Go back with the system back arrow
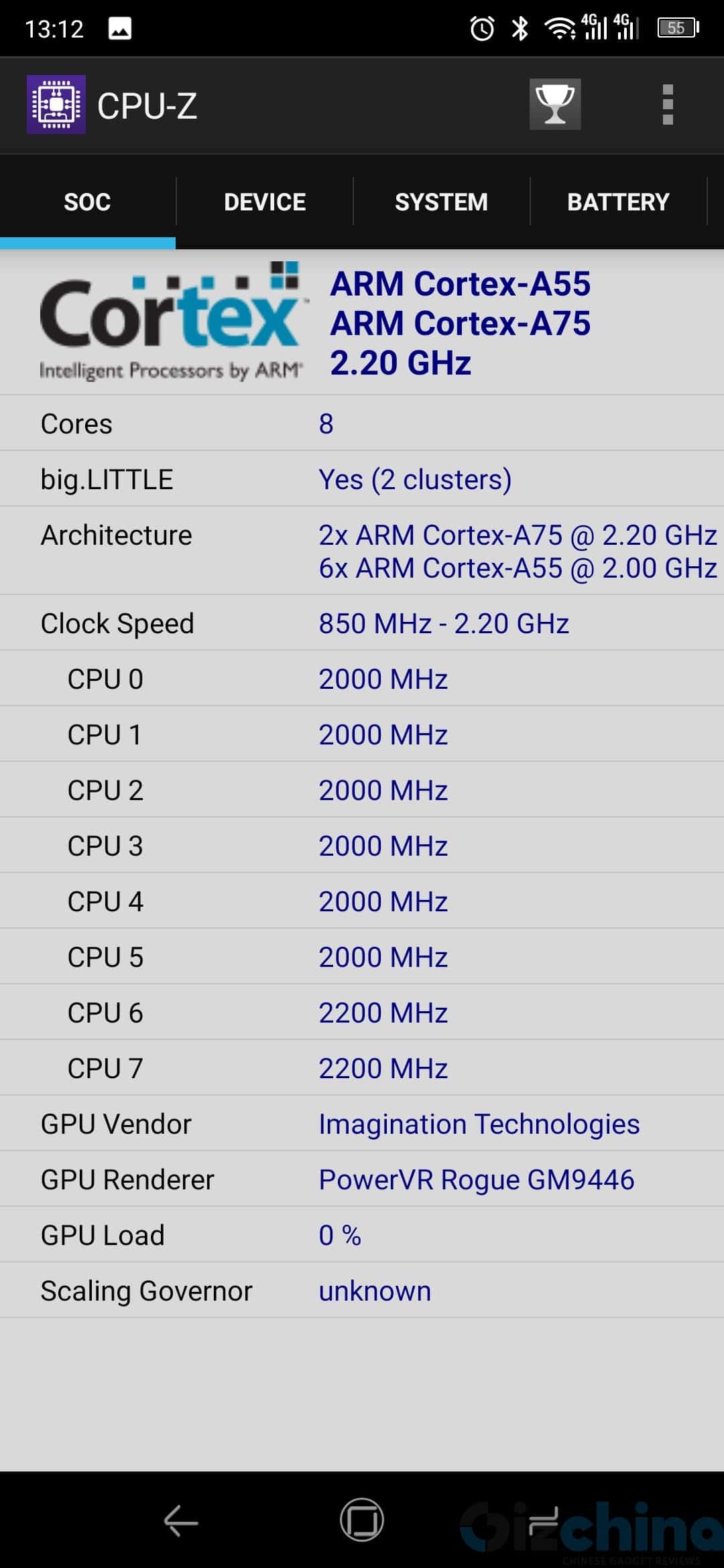The width and height of the screenshot is (724, 1568). 181,1520
